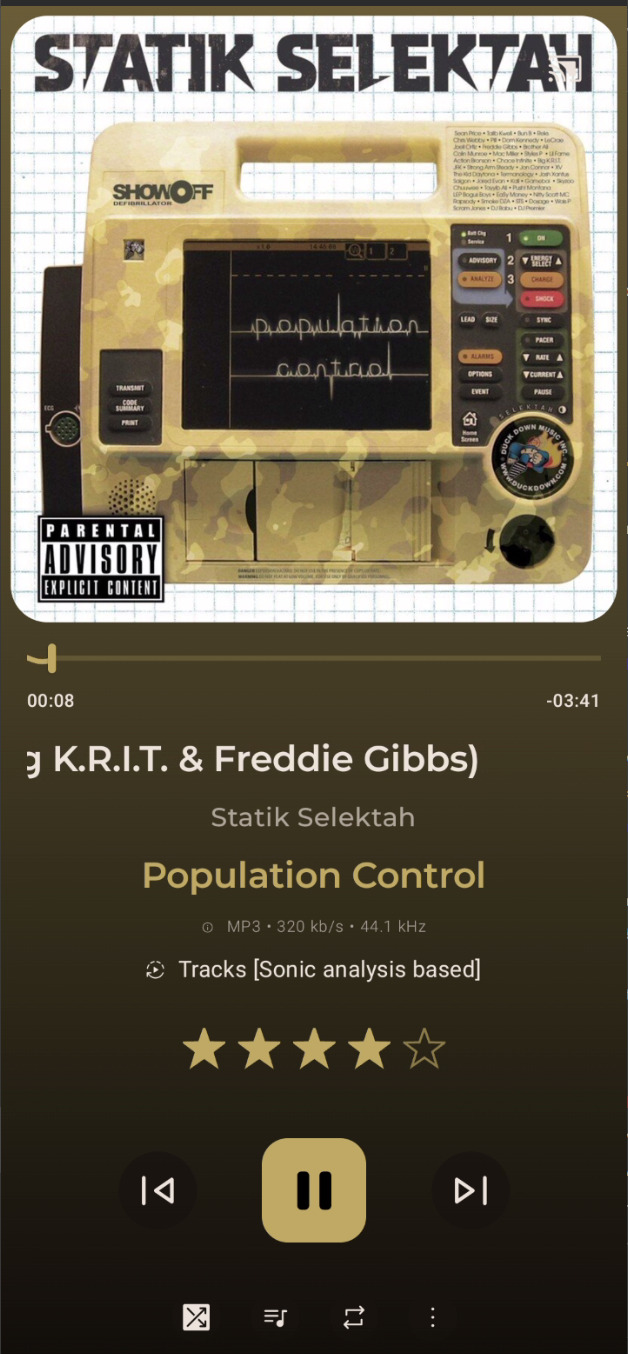Open the play queue

pyautogui.click(x=275, y=1317)
